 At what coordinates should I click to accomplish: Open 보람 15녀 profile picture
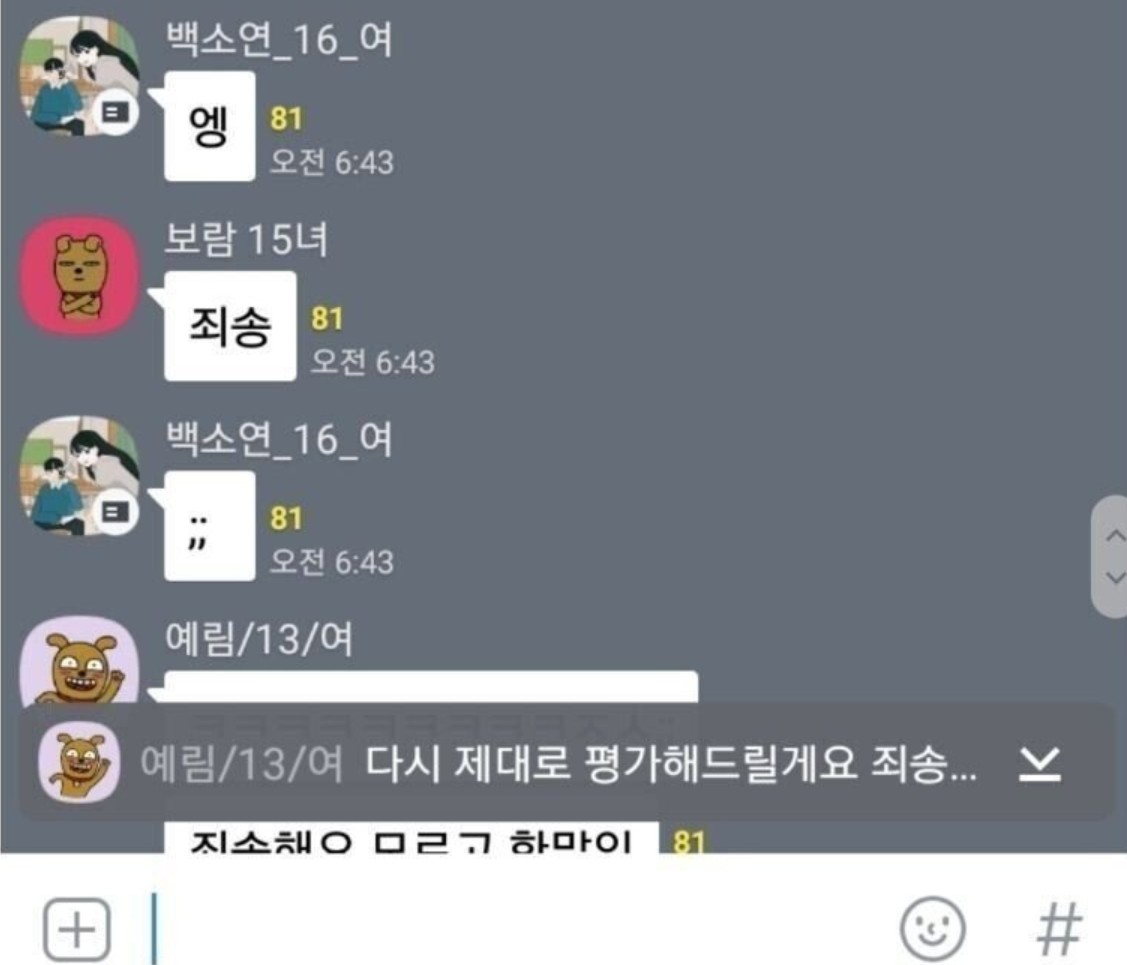click(x=78, y=276)
